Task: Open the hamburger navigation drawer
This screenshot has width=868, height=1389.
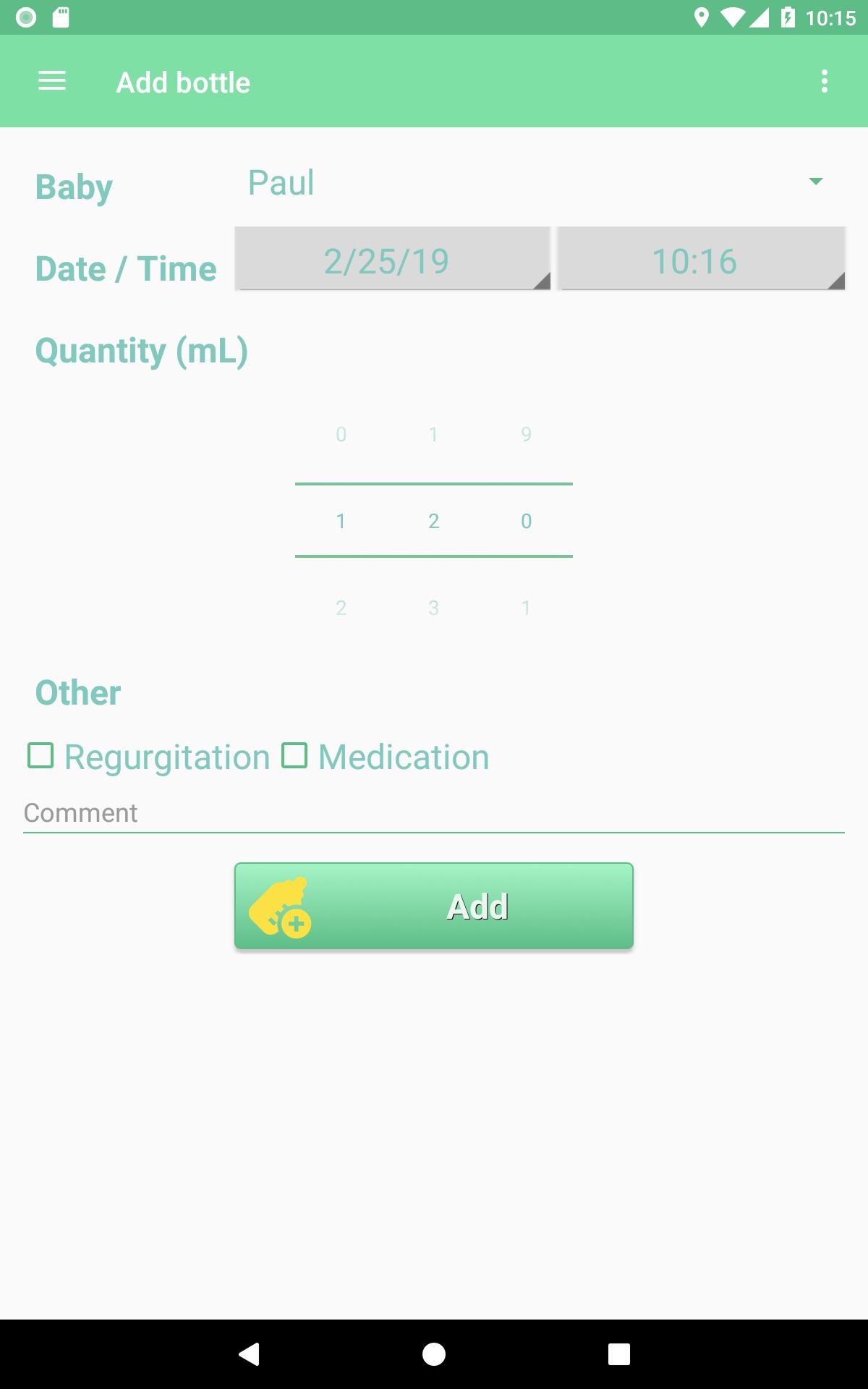Action: click(52, 81)
